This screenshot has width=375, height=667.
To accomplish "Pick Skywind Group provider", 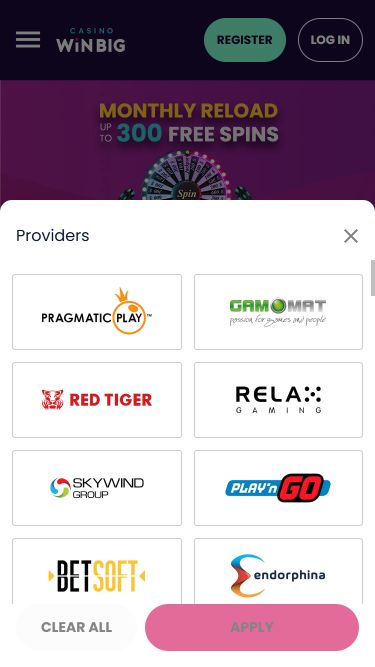I will point(97,488).
